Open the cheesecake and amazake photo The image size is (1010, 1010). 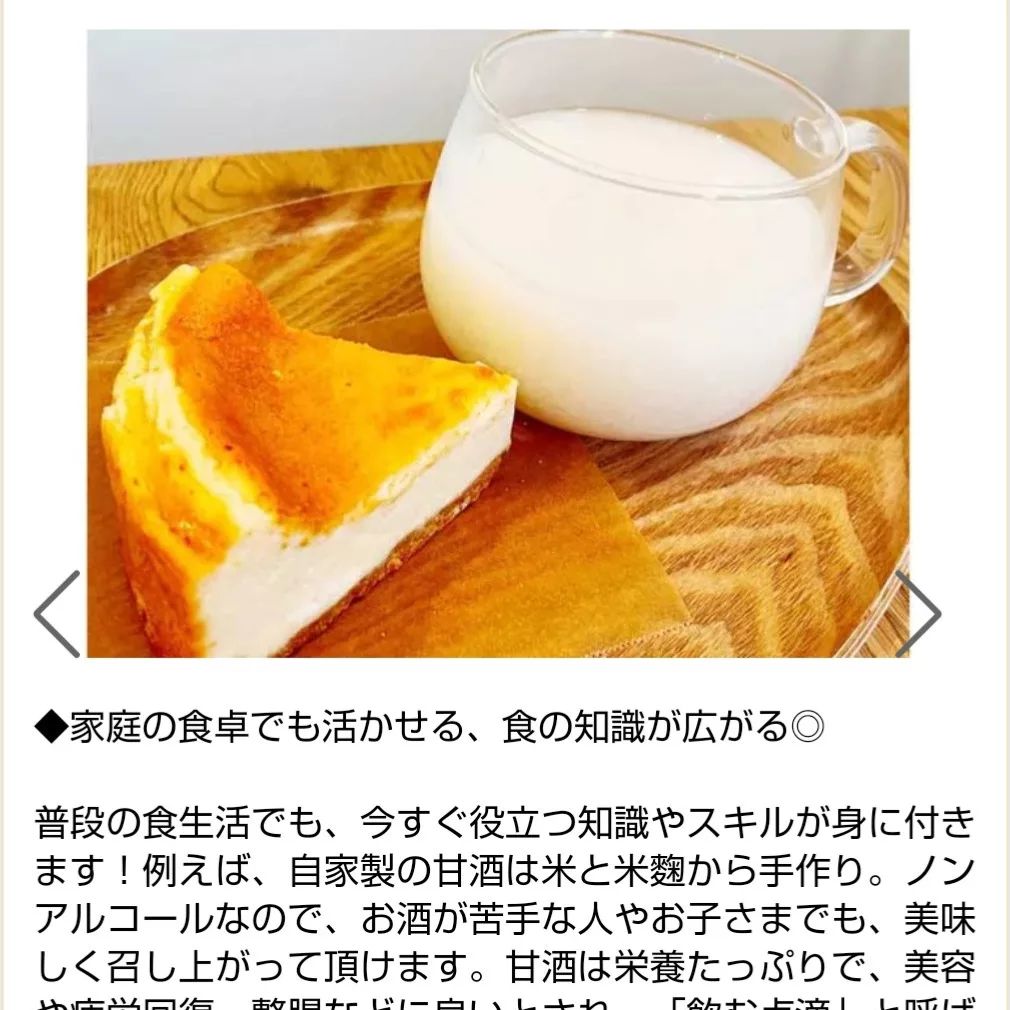[x=498, y=343]
